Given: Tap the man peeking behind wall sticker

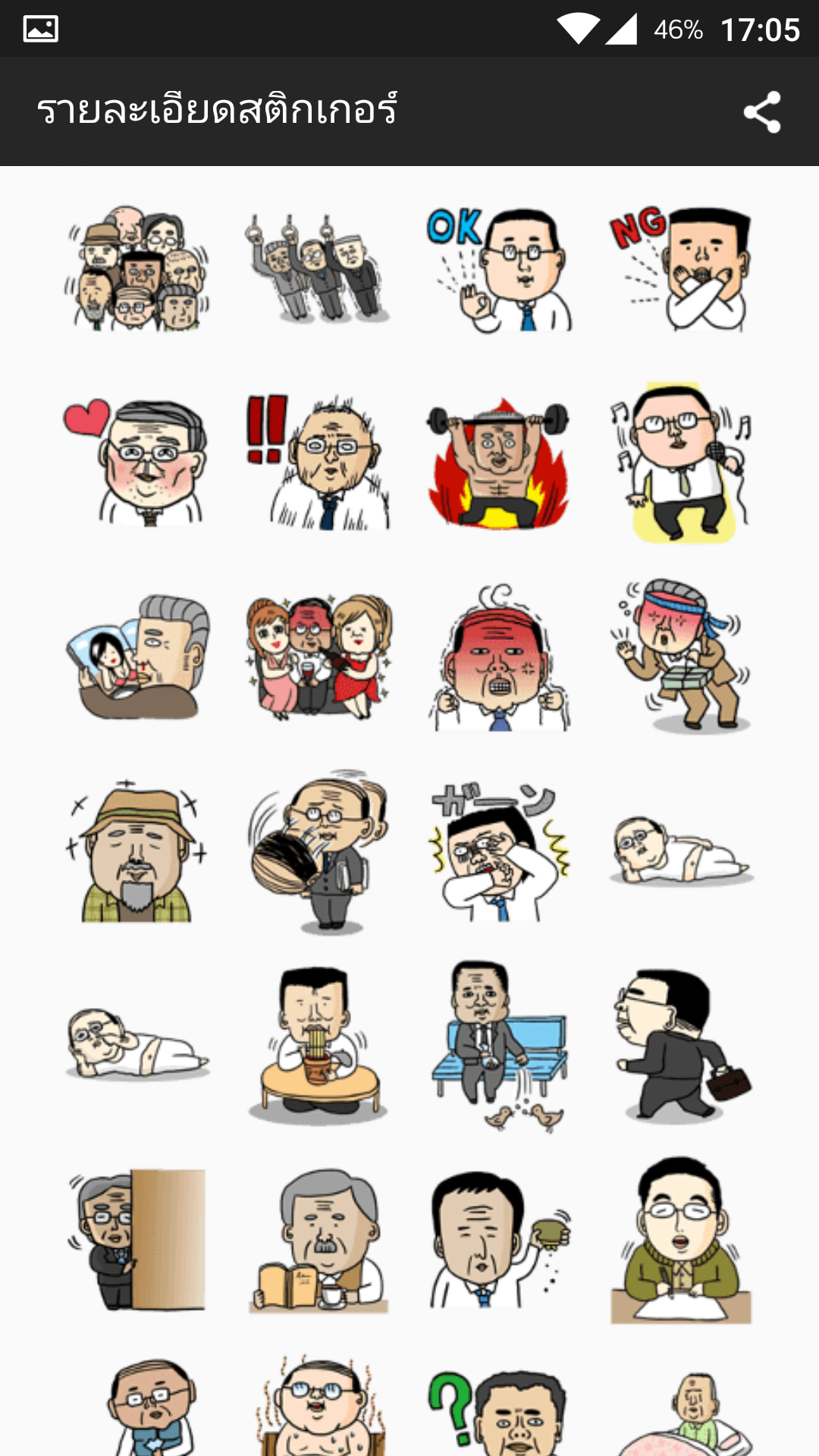Looking at the screenshot, I should click(136, 1240).
